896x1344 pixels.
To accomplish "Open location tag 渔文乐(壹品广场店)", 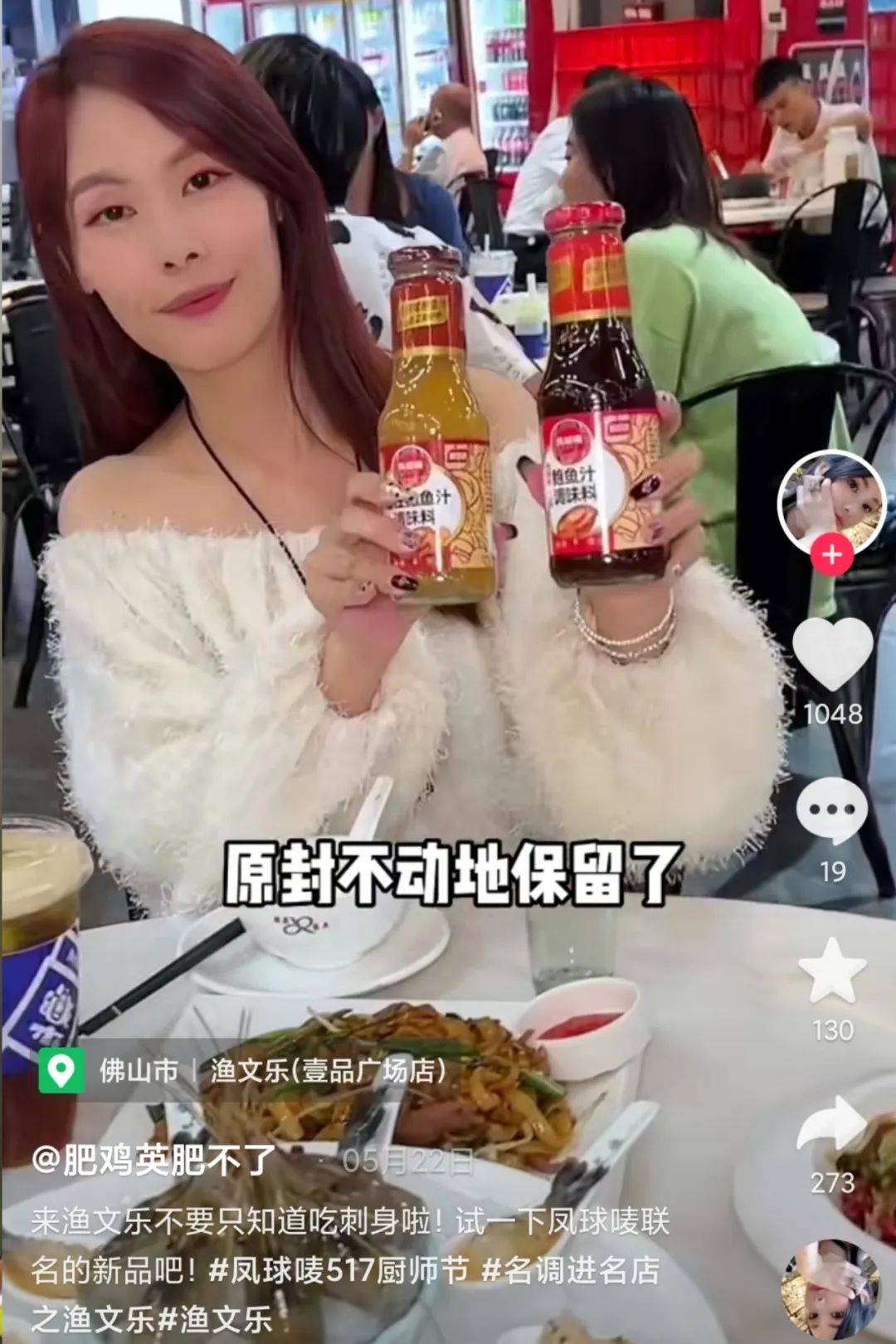I will [329, 1070].
